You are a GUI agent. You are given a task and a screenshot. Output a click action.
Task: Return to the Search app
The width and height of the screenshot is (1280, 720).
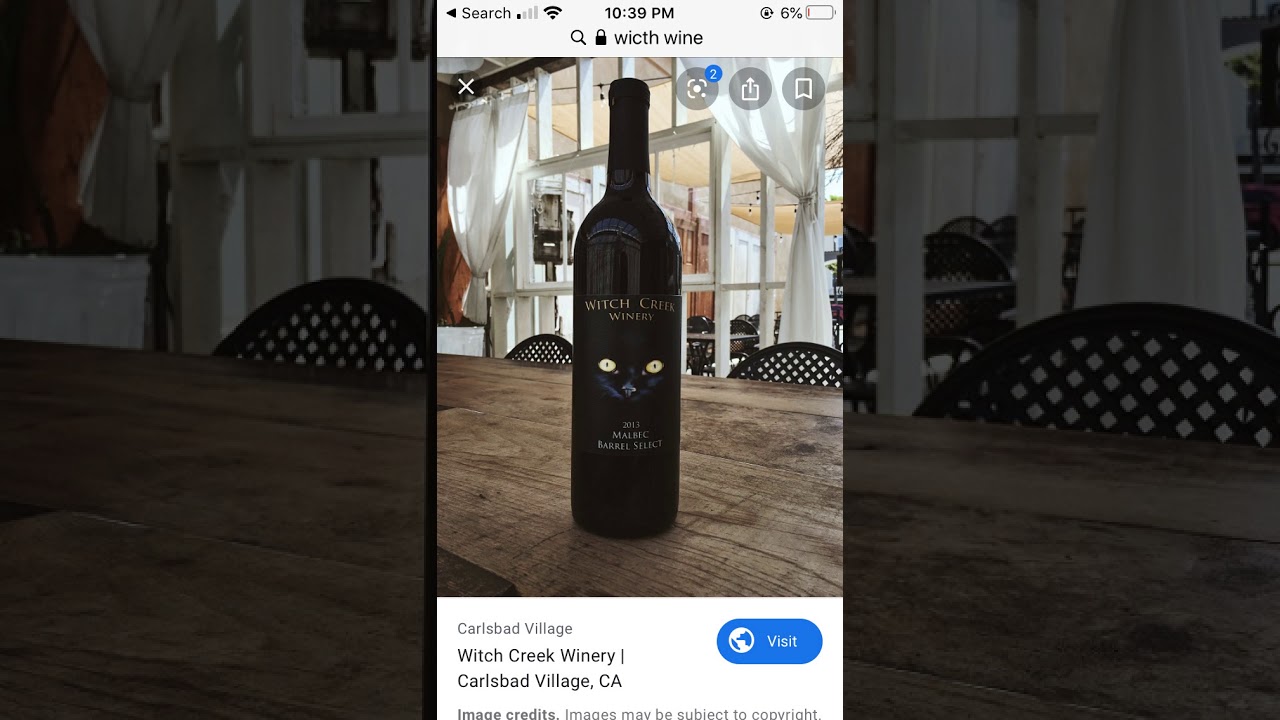pos(478,13)
